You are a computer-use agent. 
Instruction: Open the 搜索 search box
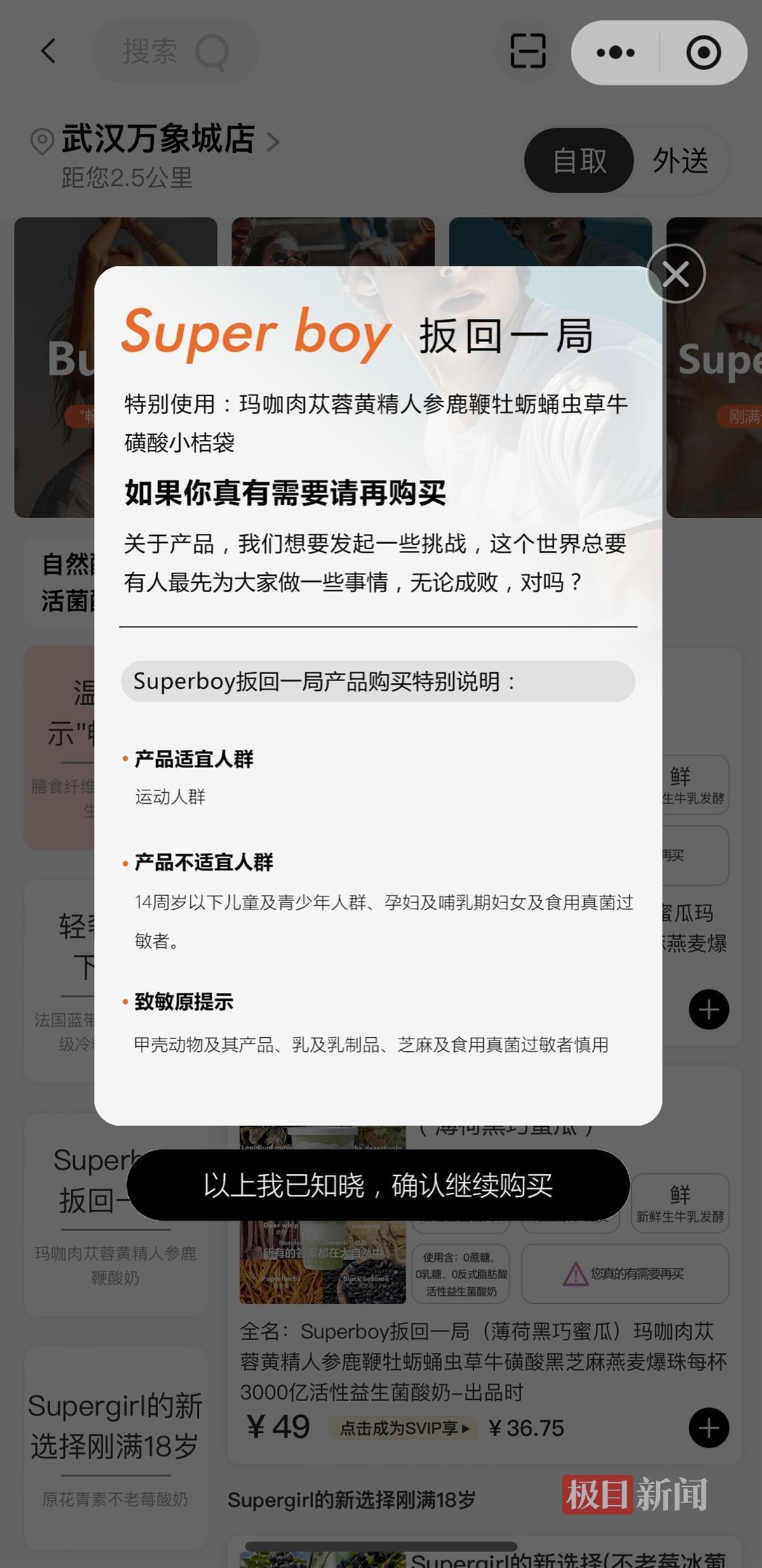point(175,51)
